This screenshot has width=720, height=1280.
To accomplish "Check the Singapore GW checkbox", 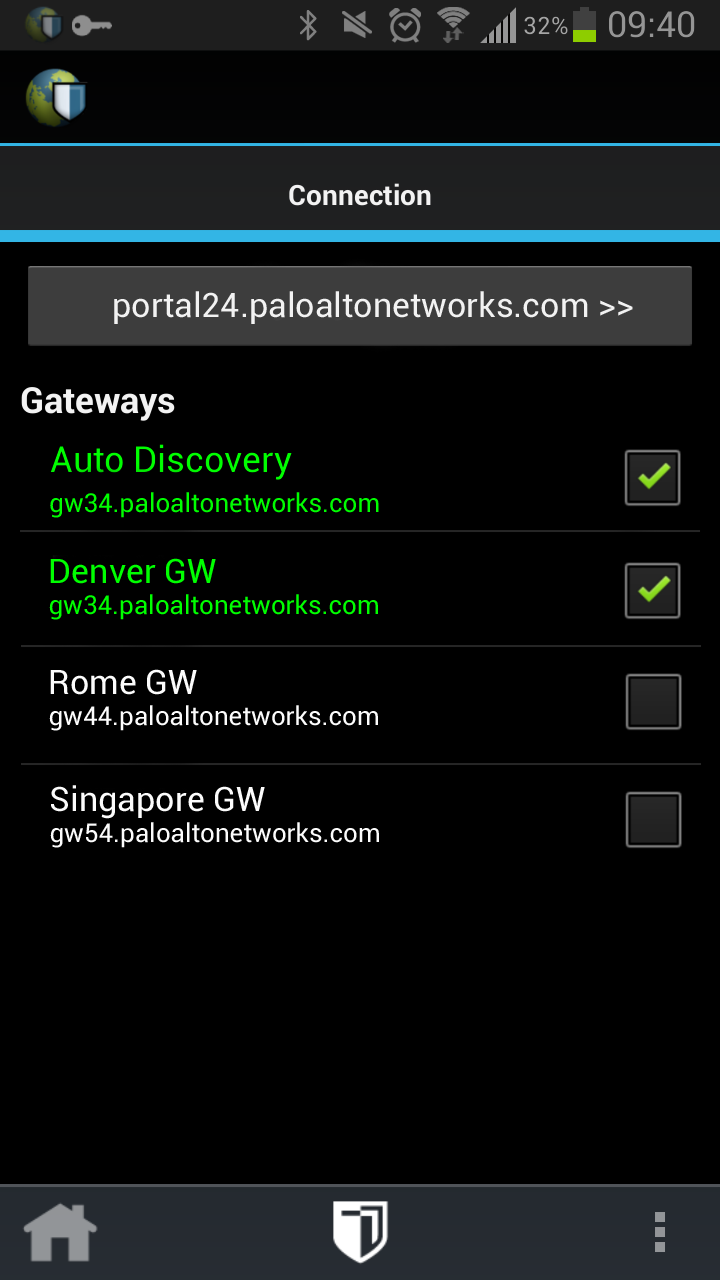I will pyautogui.click(x=652, y=818).
